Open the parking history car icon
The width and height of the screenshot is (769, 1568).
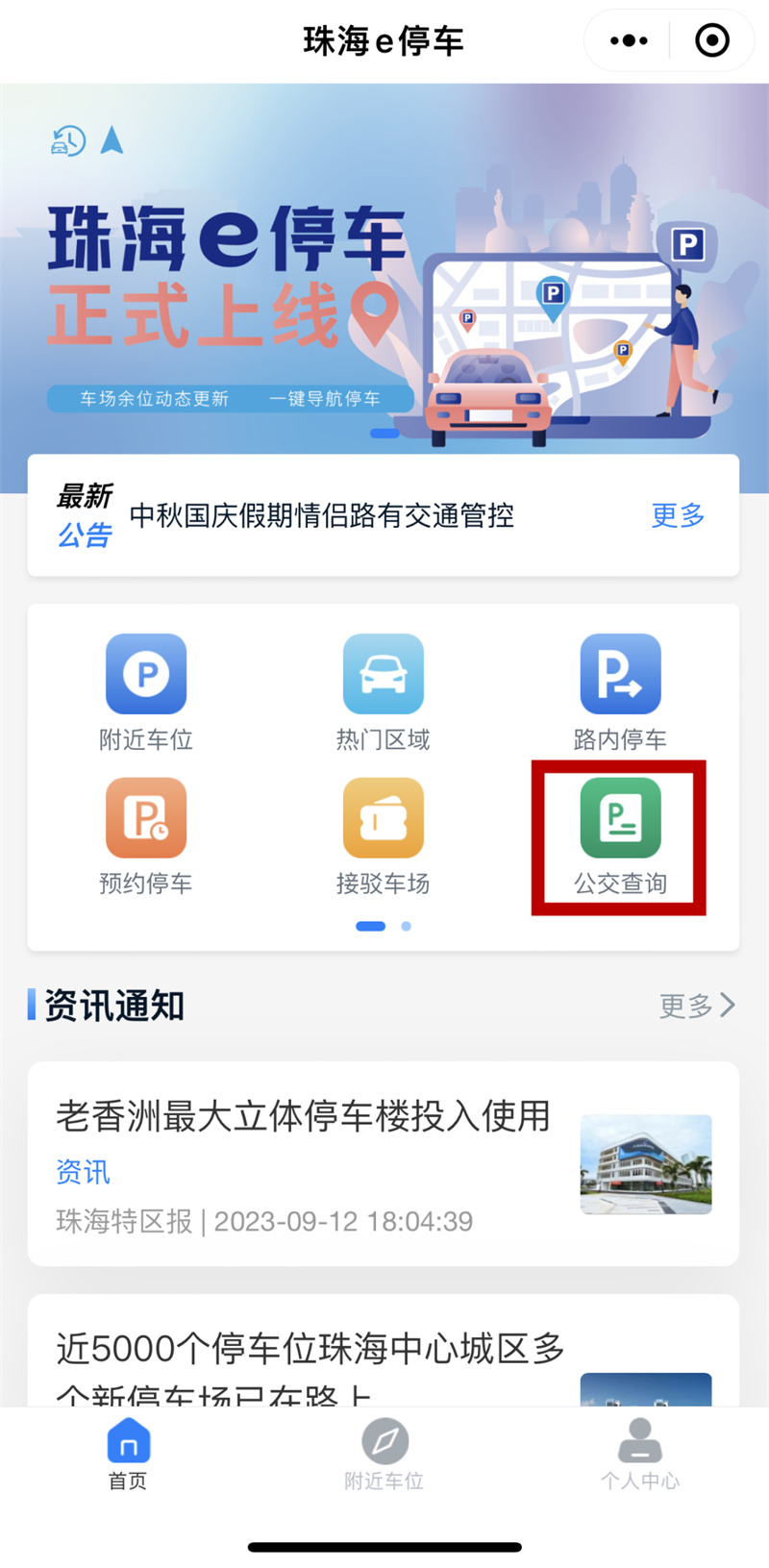[67, 141]
